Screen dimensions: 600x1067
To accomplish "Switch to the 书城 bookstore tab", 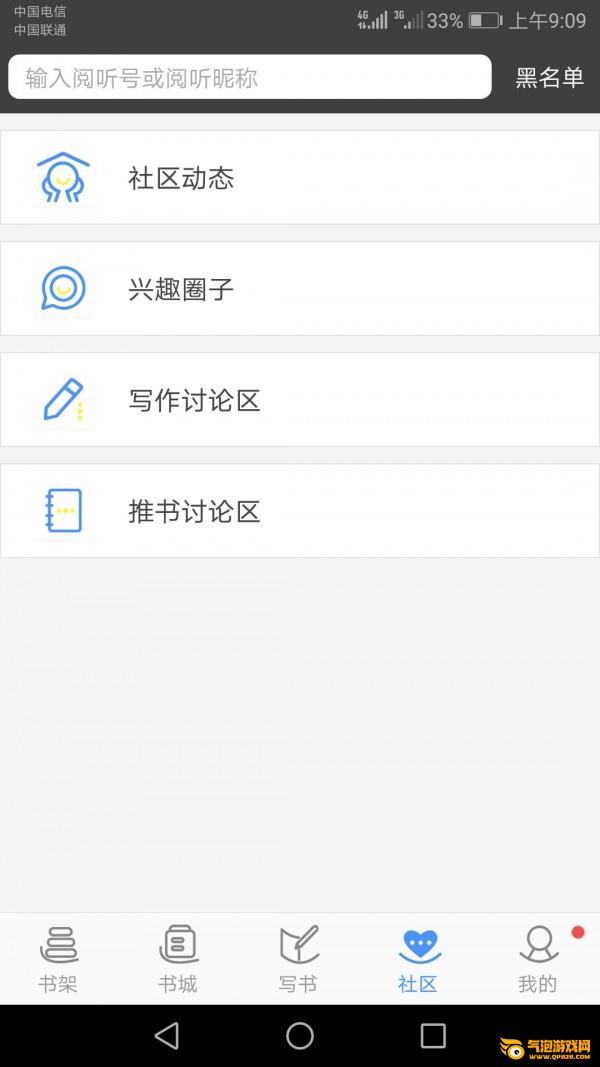I will (x=178, y=959).
